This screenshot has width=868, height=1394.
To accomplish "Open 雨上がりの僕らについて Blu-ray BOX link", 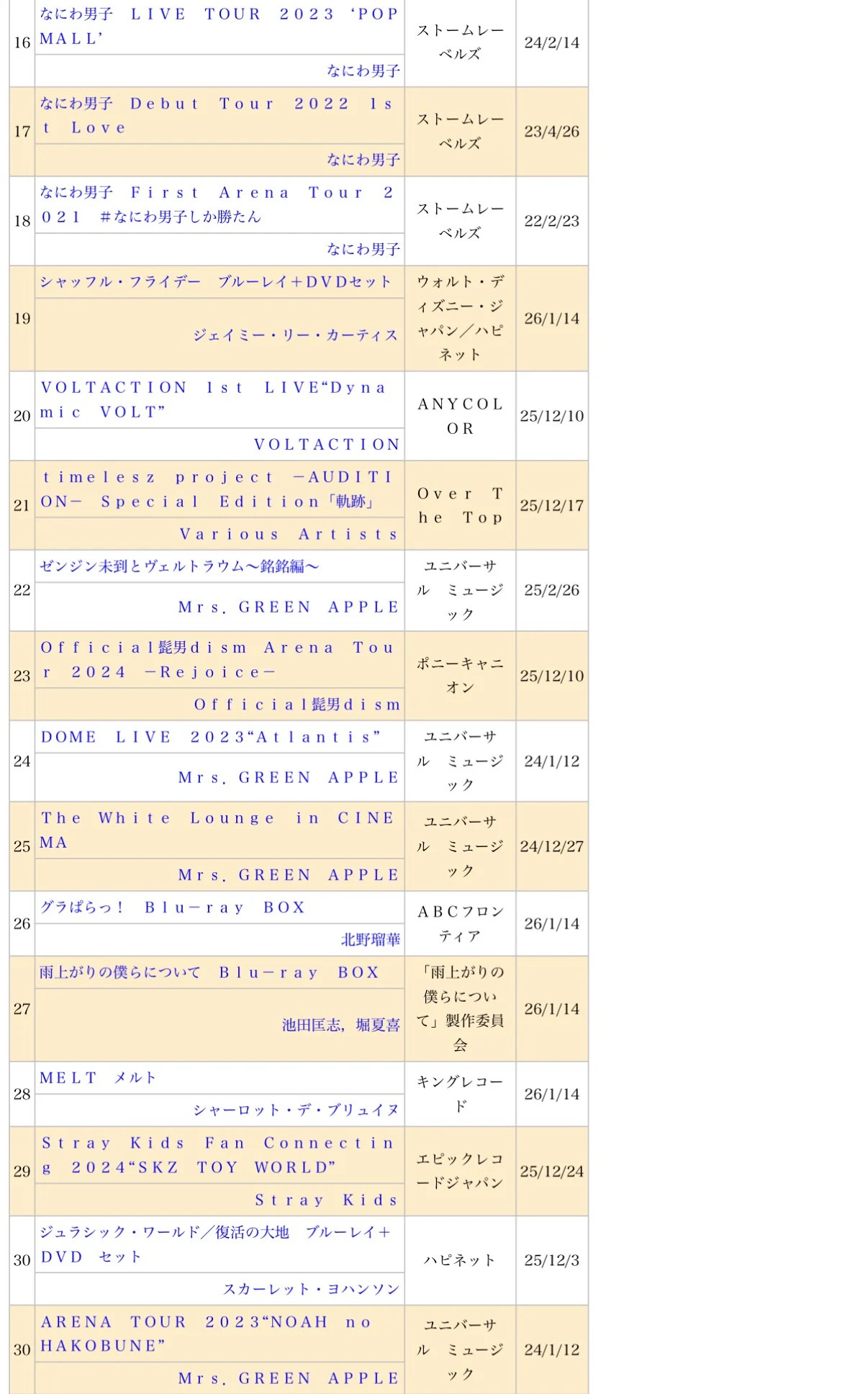I will (x=209, y=972).
